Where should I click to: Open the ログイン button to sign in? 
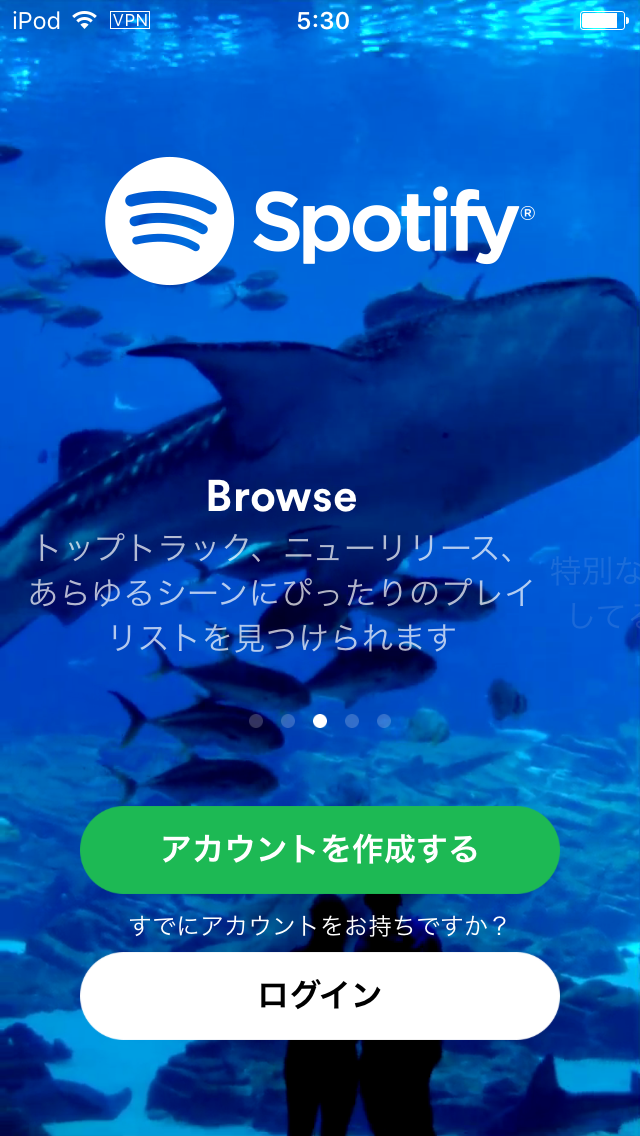point(320,995)
